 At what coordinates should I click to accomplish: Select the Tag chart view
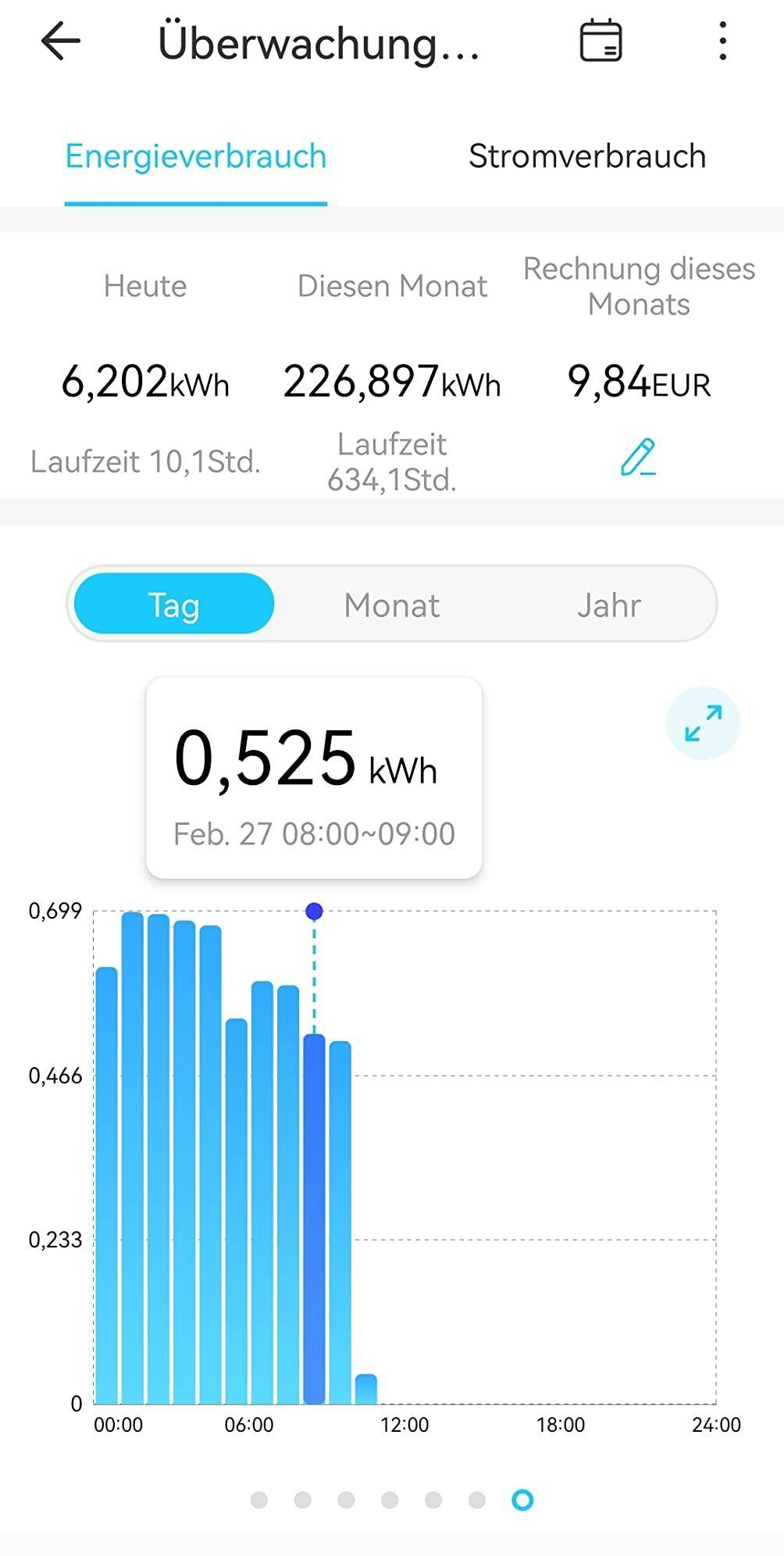[x=174, y=605]
